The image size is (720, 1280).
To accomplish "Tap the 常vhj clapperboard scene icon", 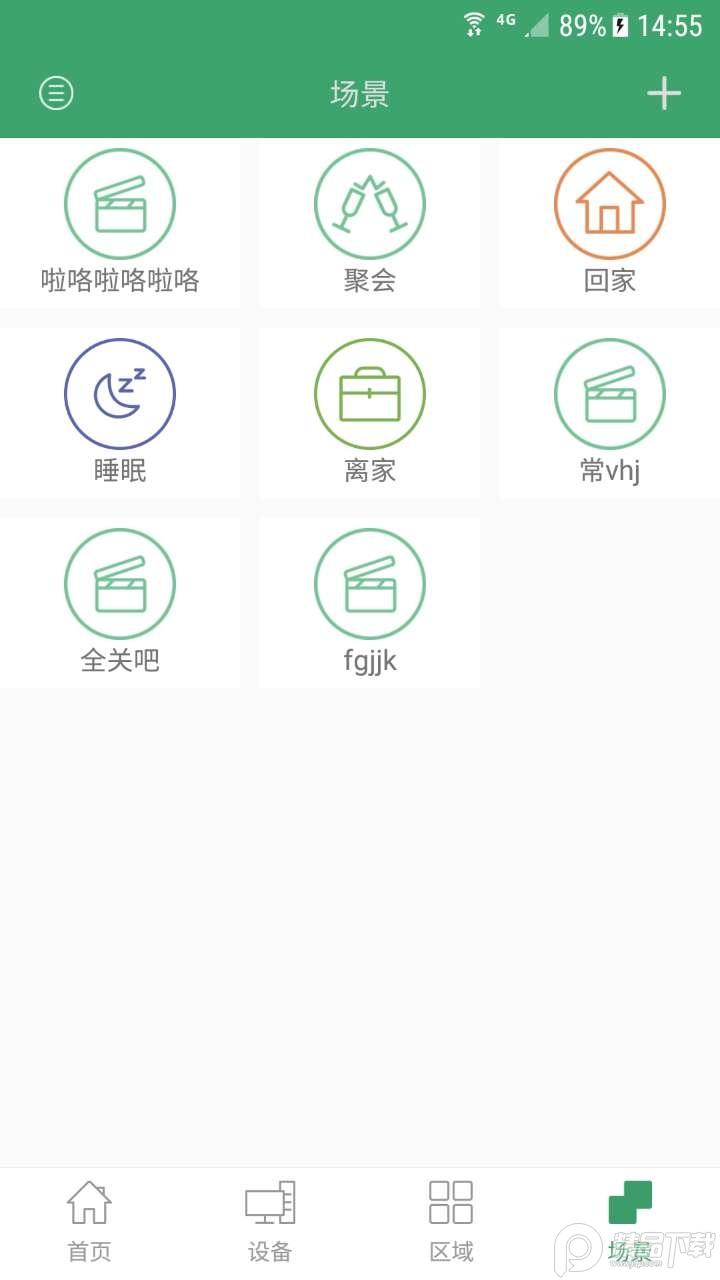I will coord(610,393).
